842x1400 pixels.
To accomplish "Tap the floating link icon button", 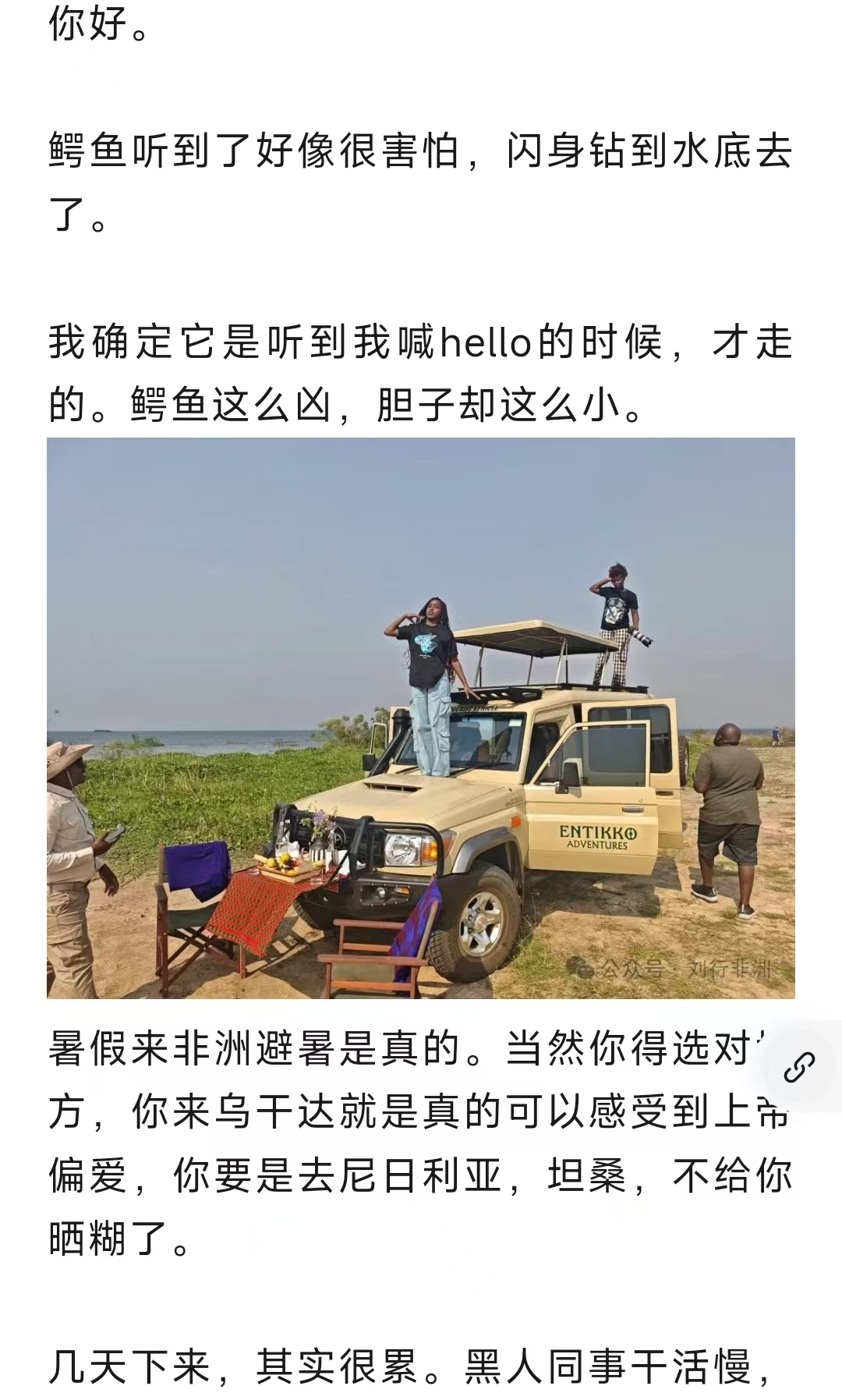I will pyautogui.click(x=799, y=1067).
